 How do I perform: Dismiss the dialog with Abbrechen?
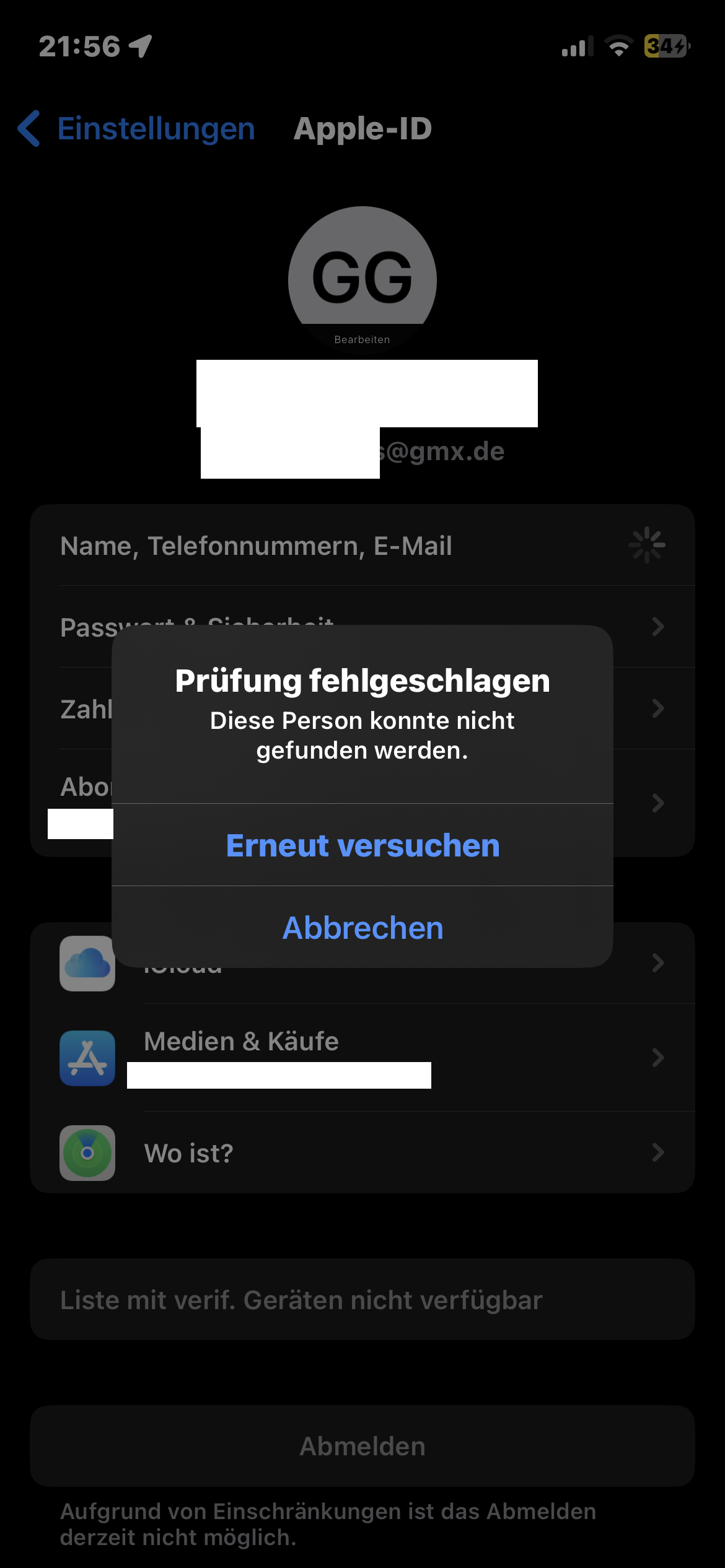[362, 928]
